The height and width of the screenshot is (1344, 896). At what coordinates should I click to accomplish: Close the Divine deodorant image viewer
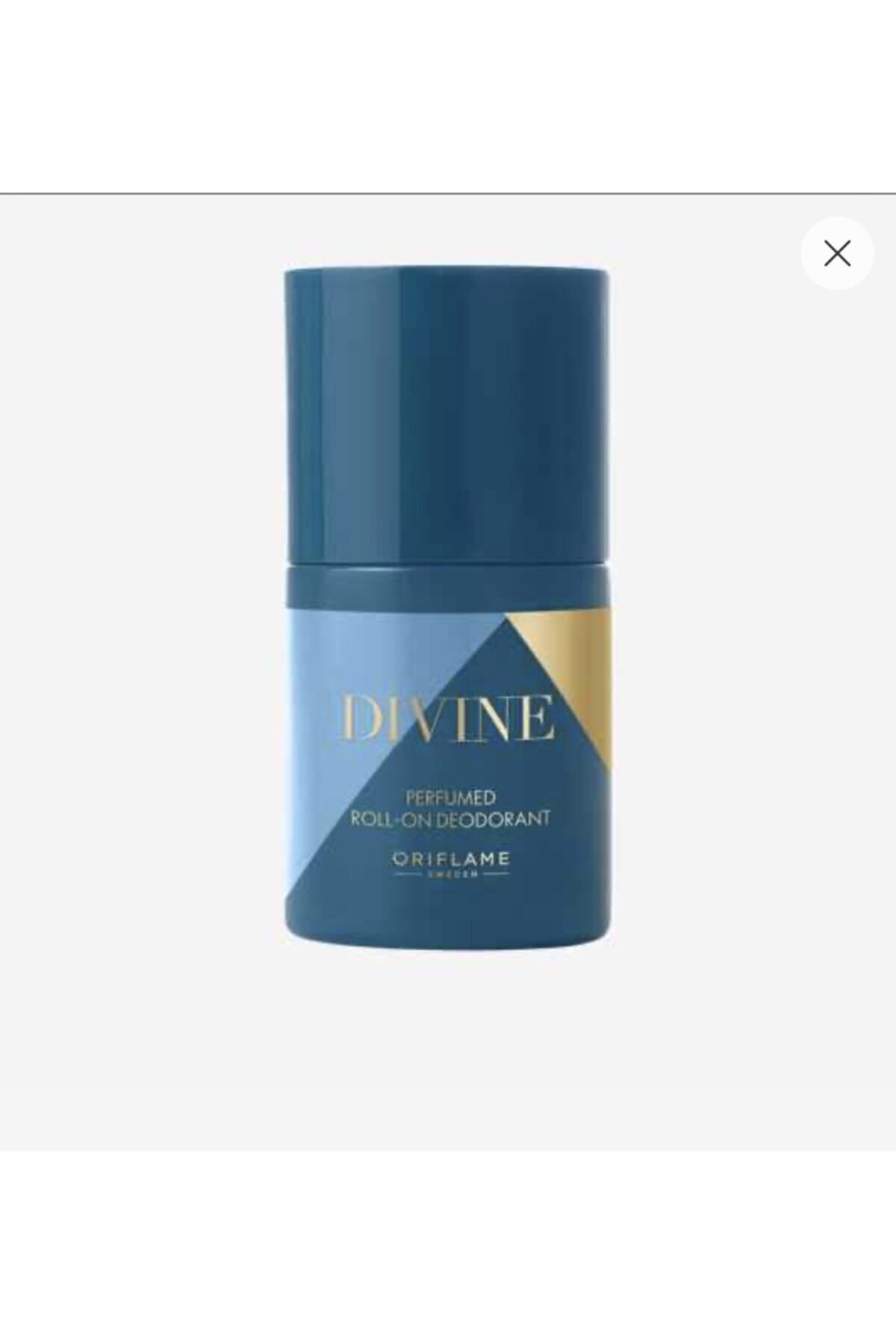(x=837, y=253)
